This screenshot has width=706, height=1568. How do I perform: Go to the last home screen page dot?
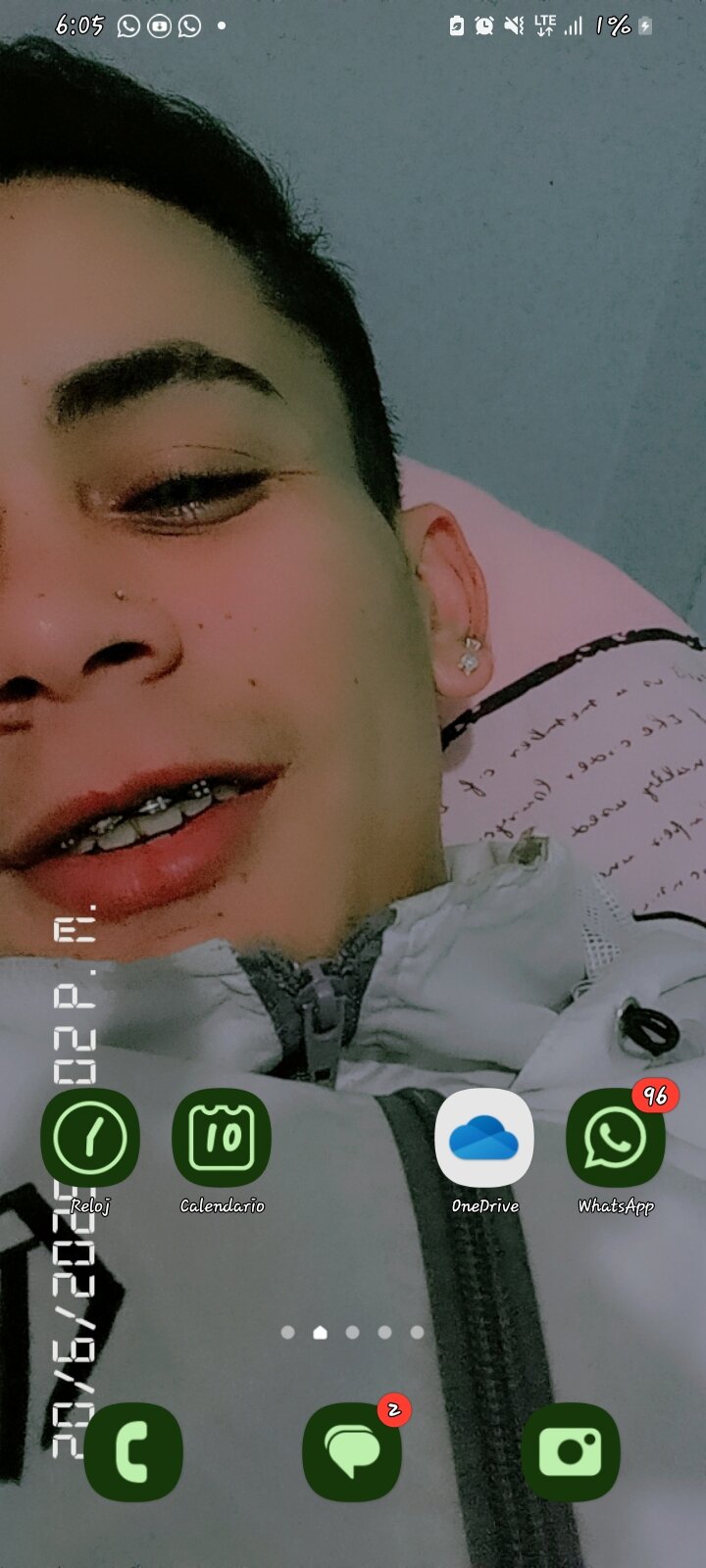coord(417,1332)
